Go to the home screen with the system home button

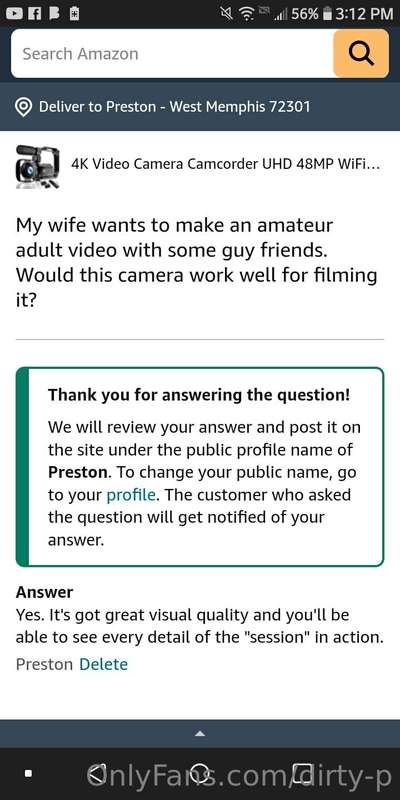199,773
